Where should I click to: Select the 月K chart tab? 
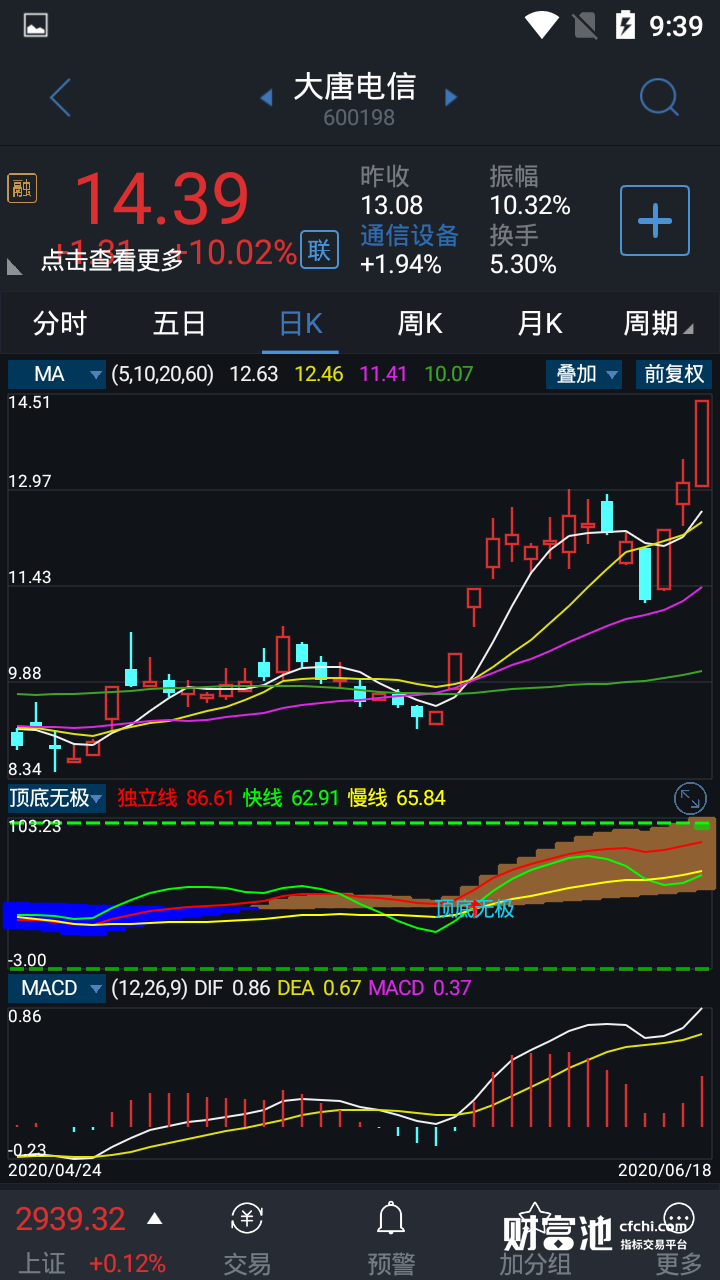(540, 324)
